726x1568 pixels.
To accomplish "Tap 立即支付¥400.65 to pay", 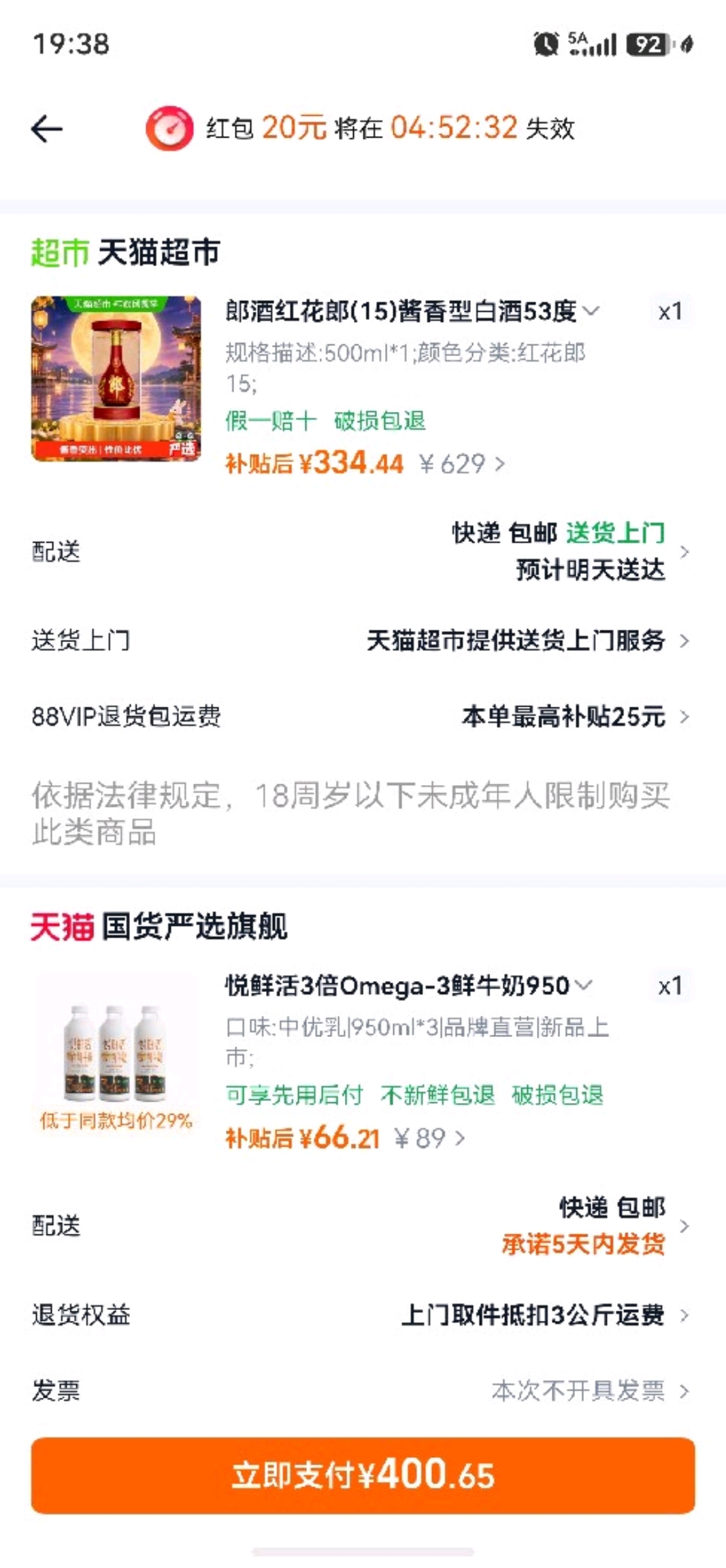I will (363, 1475).
